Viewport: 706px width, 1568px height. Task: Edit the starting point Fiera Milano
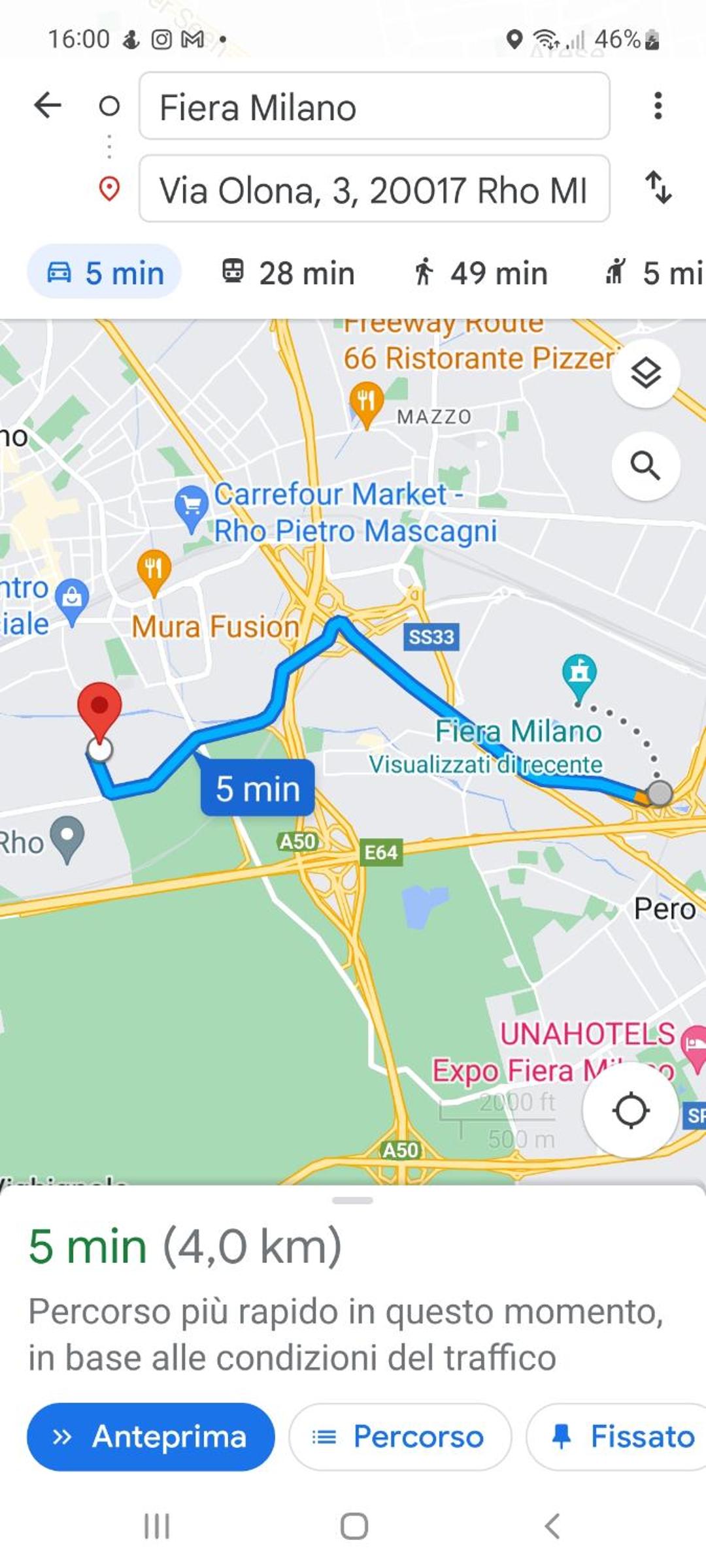[374, 106]
